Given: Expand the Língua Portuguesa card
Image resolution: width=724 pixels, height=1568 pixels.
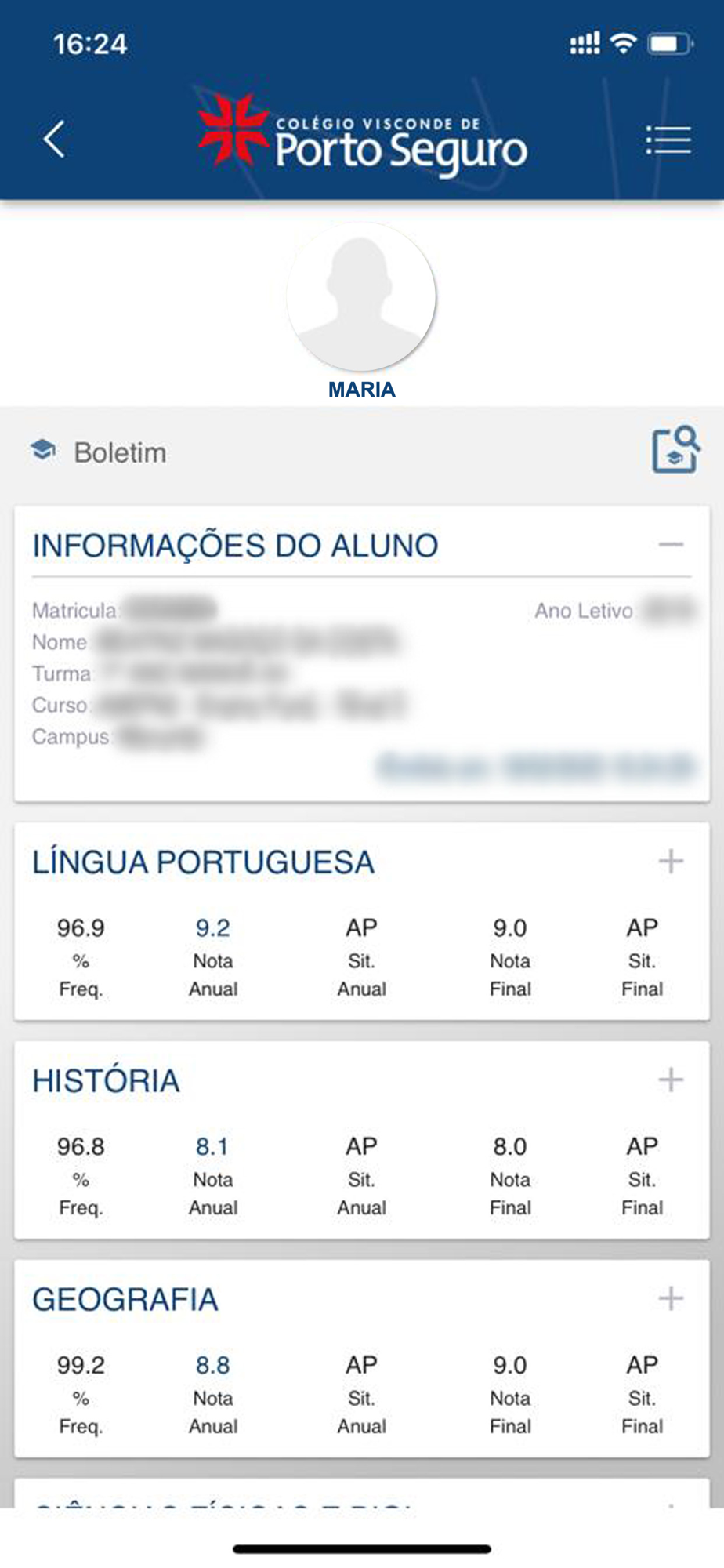Looking at the screenshot, I should (x=671, y=861).
